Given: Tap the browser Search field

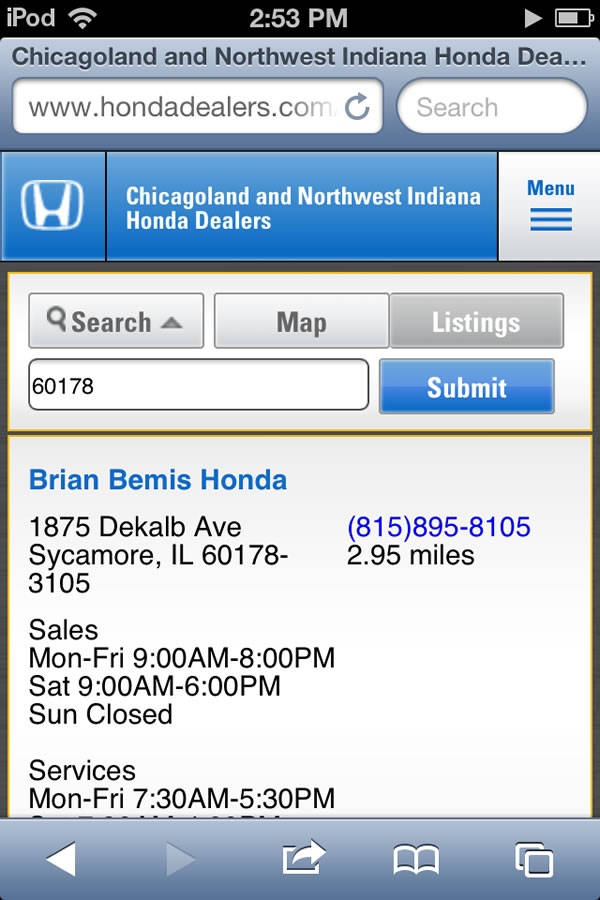Looking at the screenshot, I should 491,107.
